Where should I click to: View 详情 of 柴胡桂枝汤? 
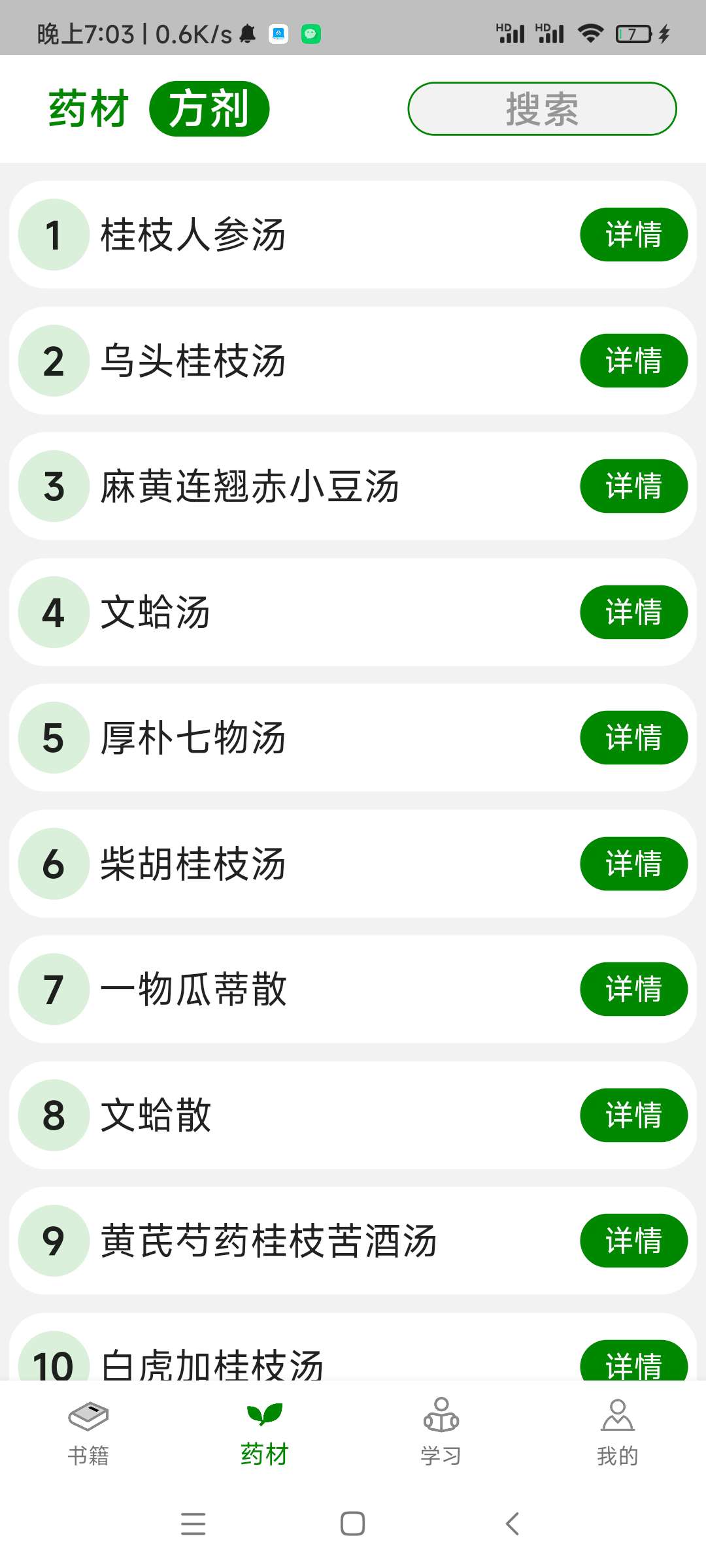(x=633, y=864)
